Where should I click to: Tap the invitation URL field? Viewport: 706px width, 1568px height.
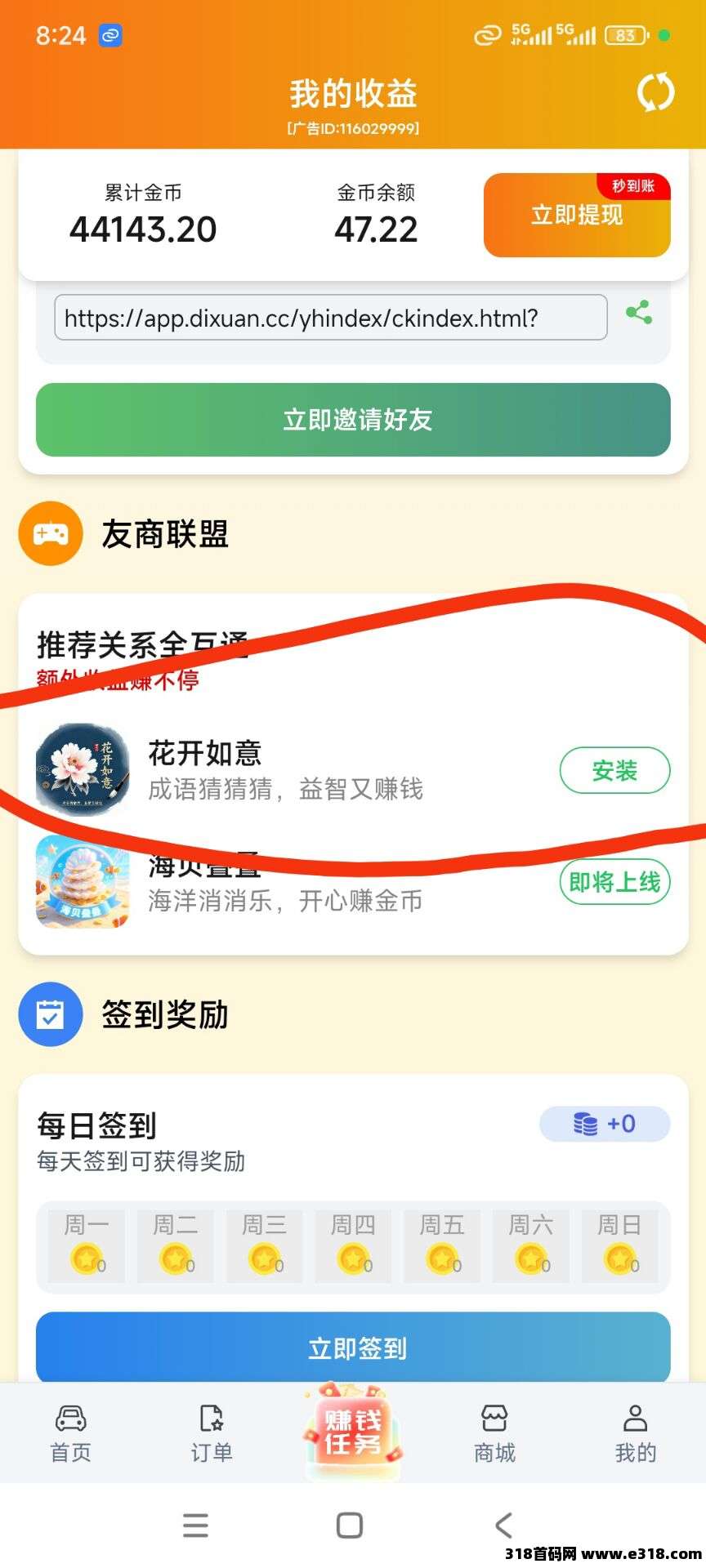click(x=330, y=318)
